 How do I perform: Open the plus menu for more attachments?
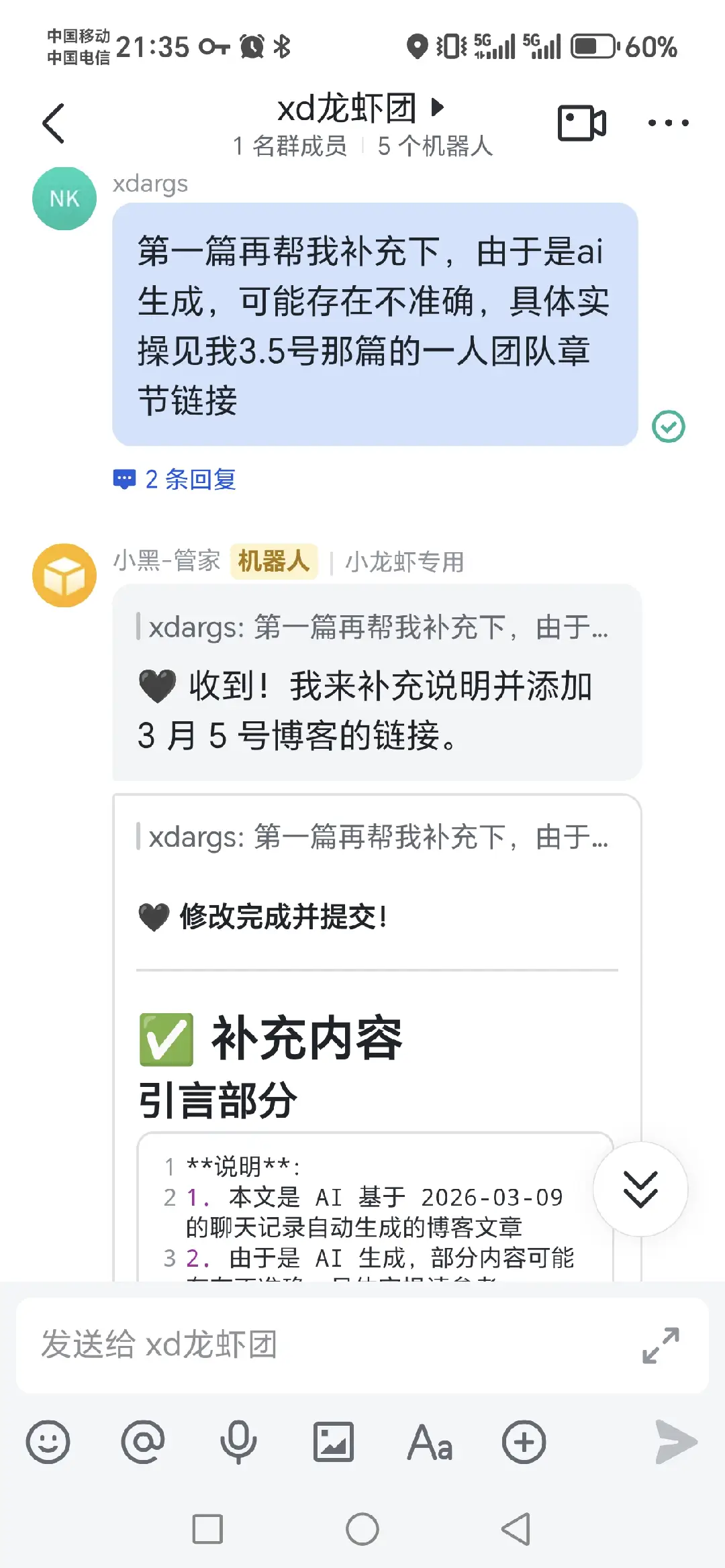pos(524,1442)
